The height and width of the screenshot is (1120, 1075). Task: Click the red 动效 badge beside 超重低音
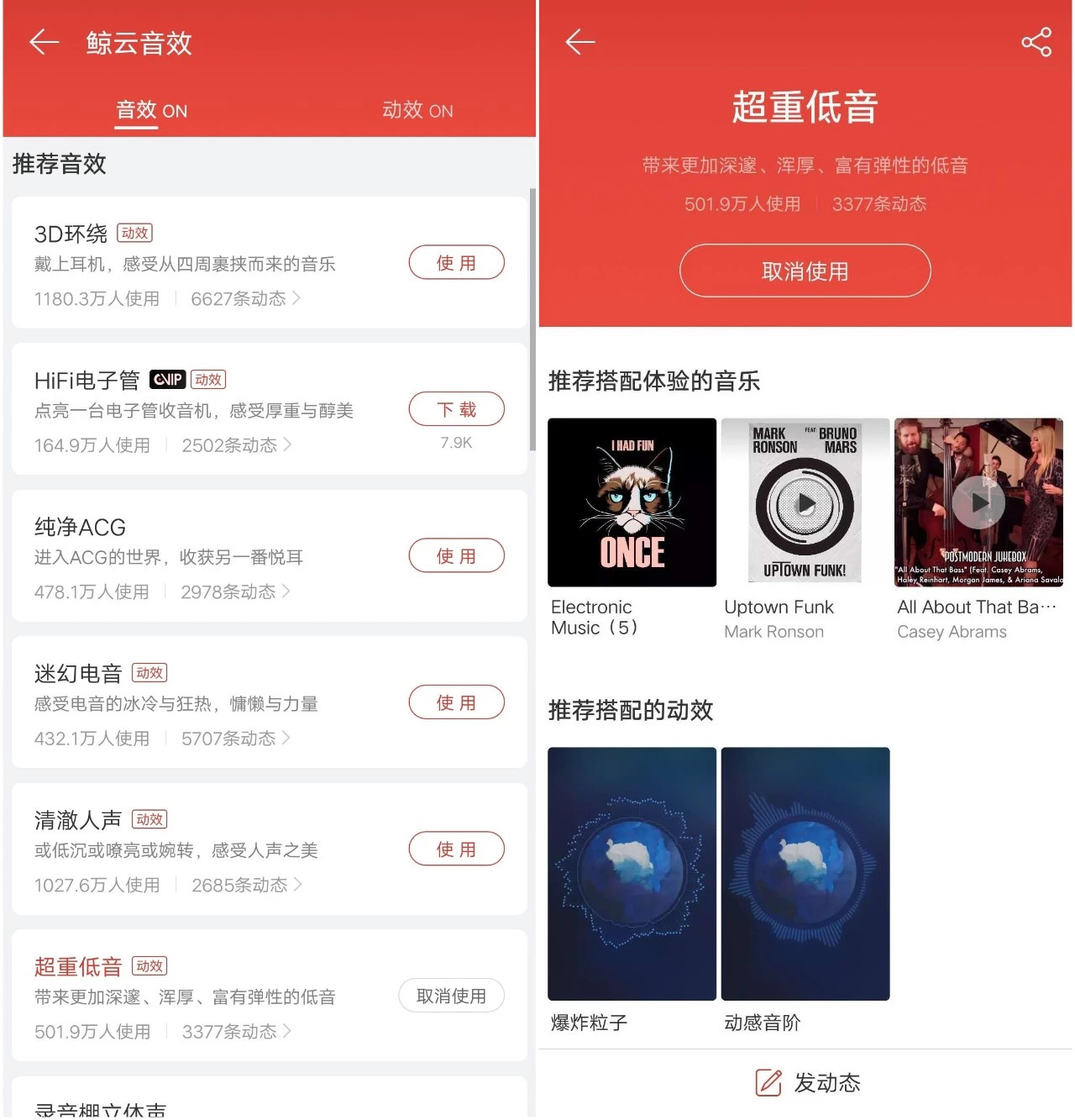coord(149,965)
